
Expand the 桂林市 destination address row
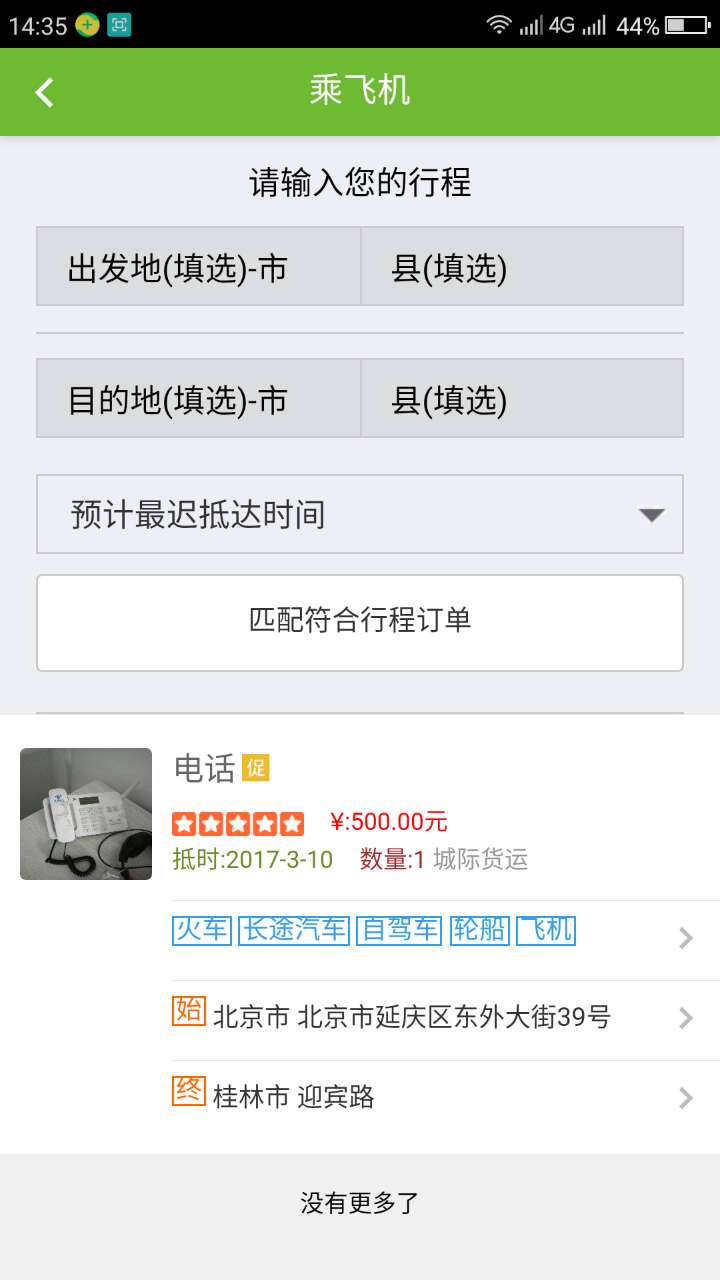684,1095
